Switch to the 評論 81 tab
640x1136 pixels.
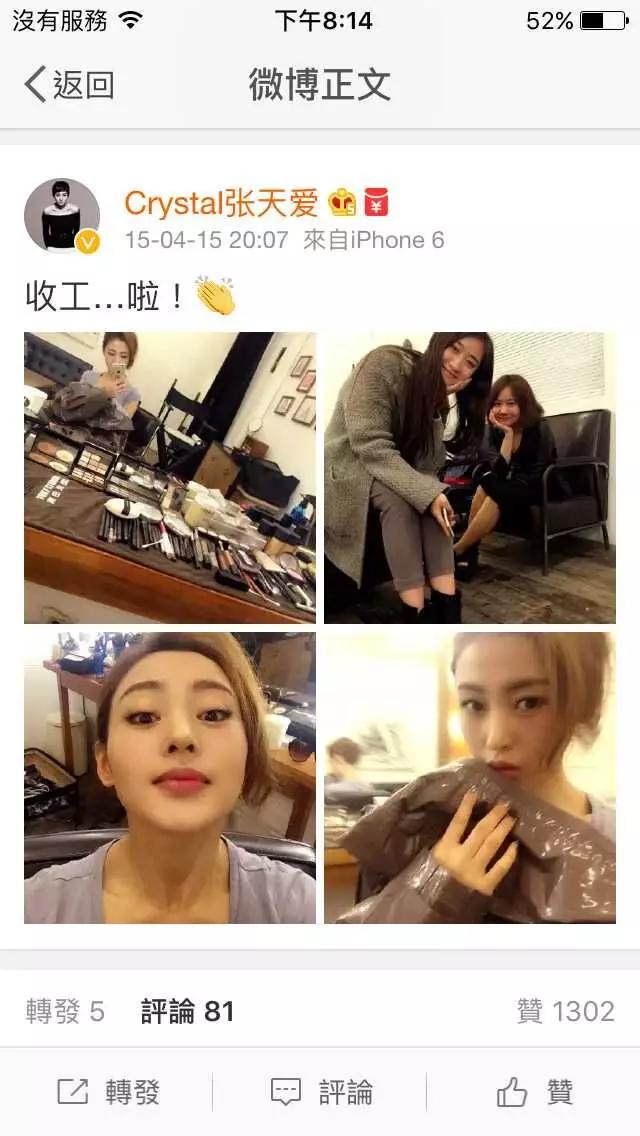[187, 1011]
